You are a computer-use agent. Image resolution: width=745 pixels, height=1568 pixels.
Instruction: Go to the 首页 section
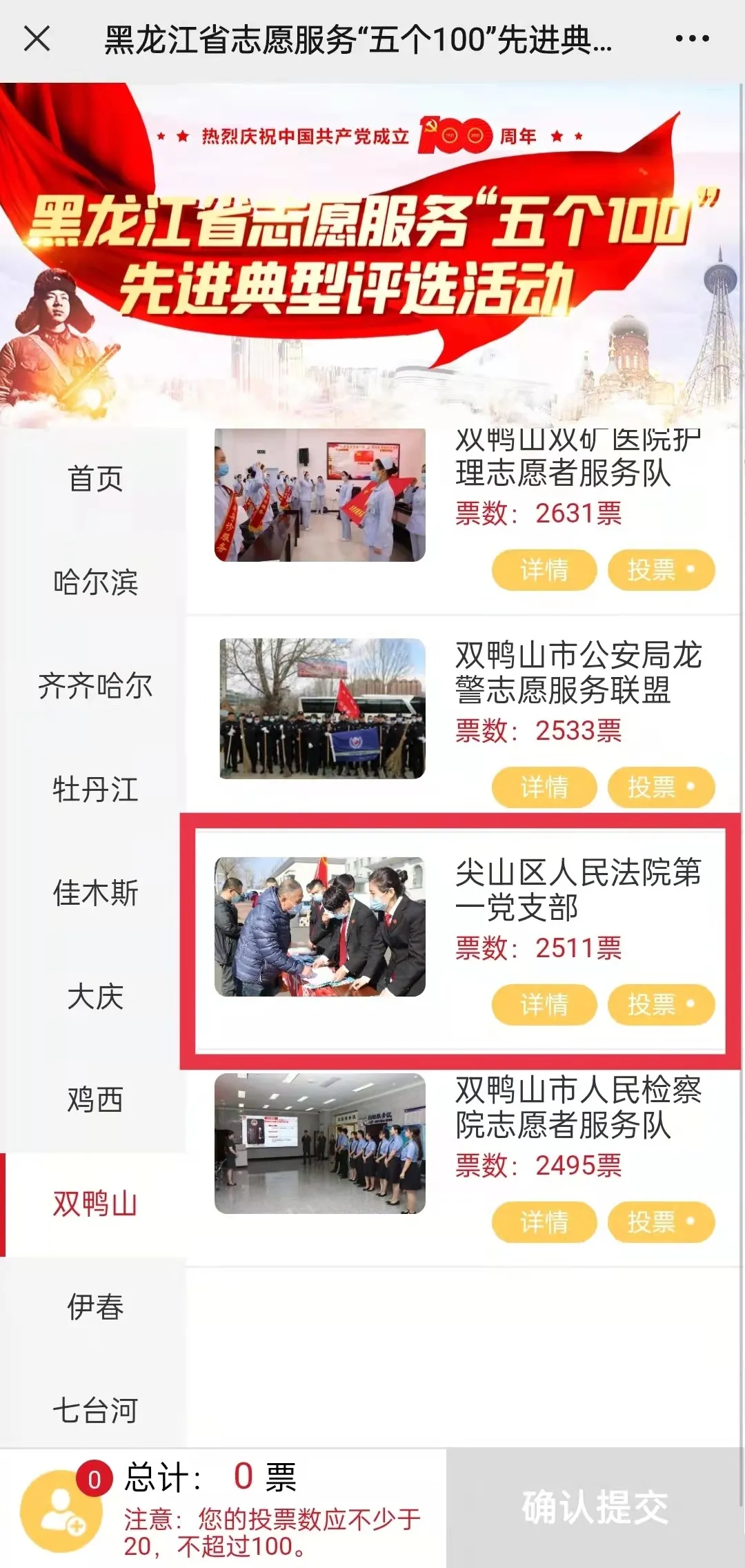[x=95, y=479]
